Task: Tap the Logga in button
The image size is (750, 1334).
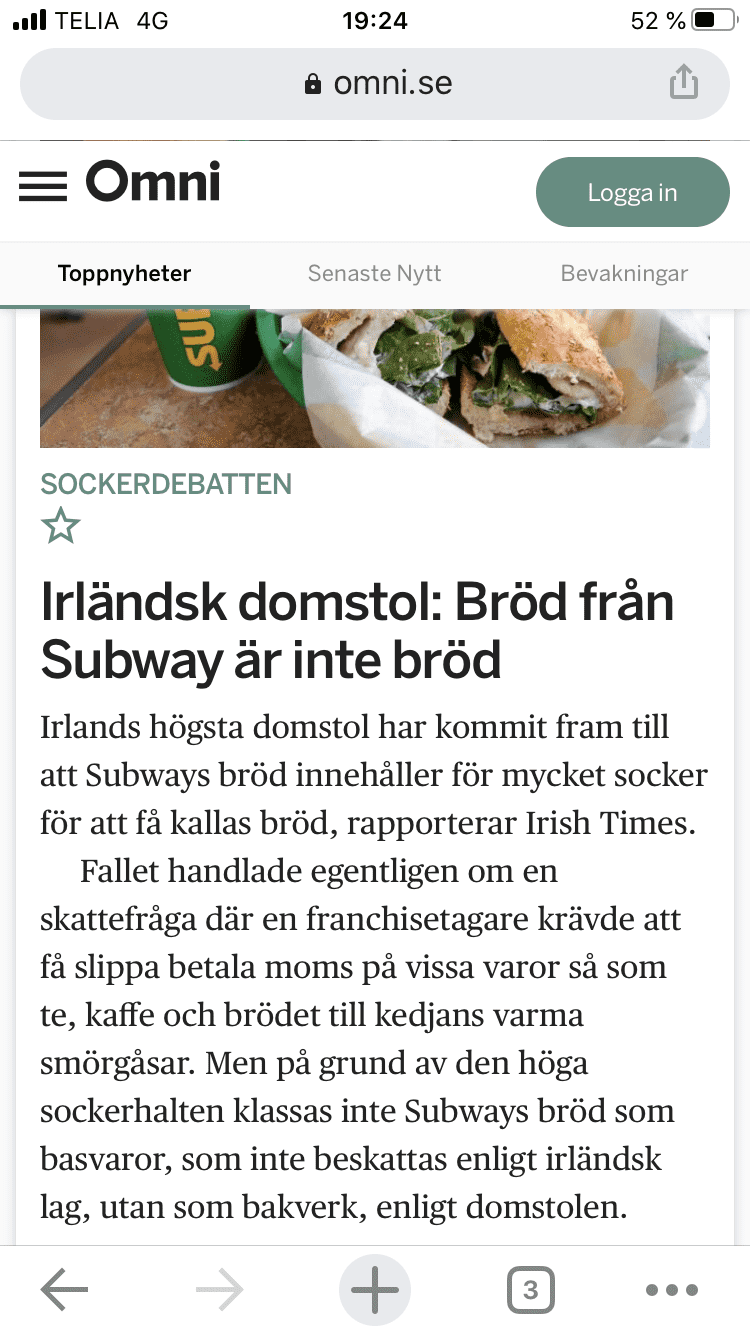Action: pyautogui.click(x=632, y=192)
